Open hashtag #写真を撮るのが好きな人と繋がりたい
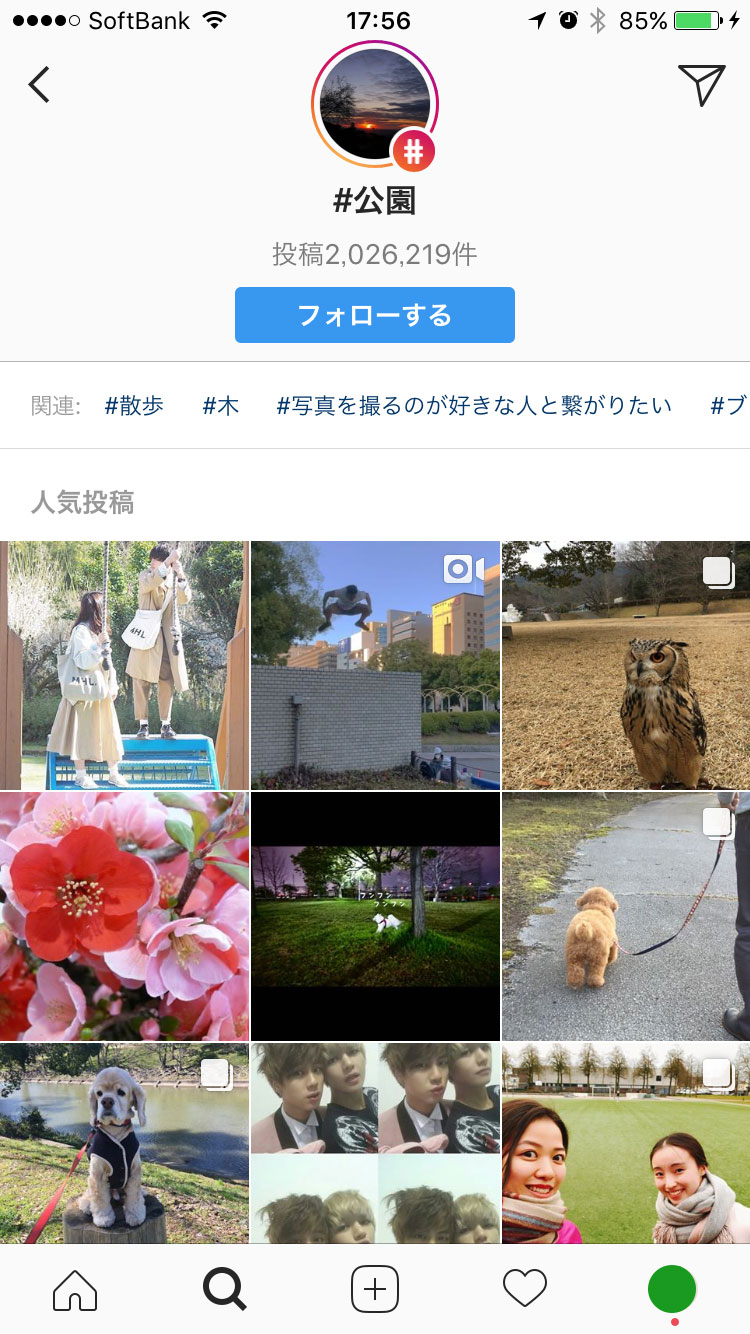 coord(474,406)
